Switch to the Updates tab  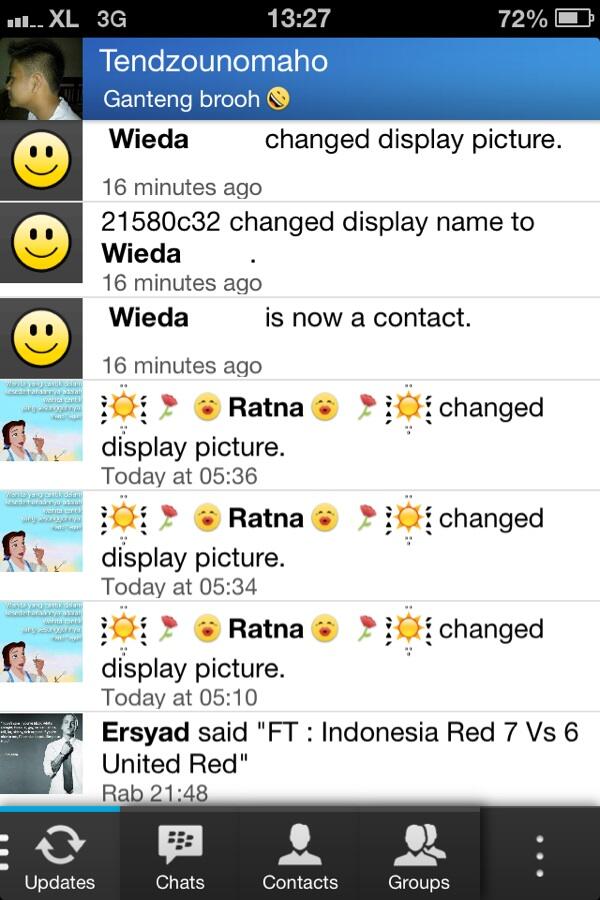coord(60,856)
